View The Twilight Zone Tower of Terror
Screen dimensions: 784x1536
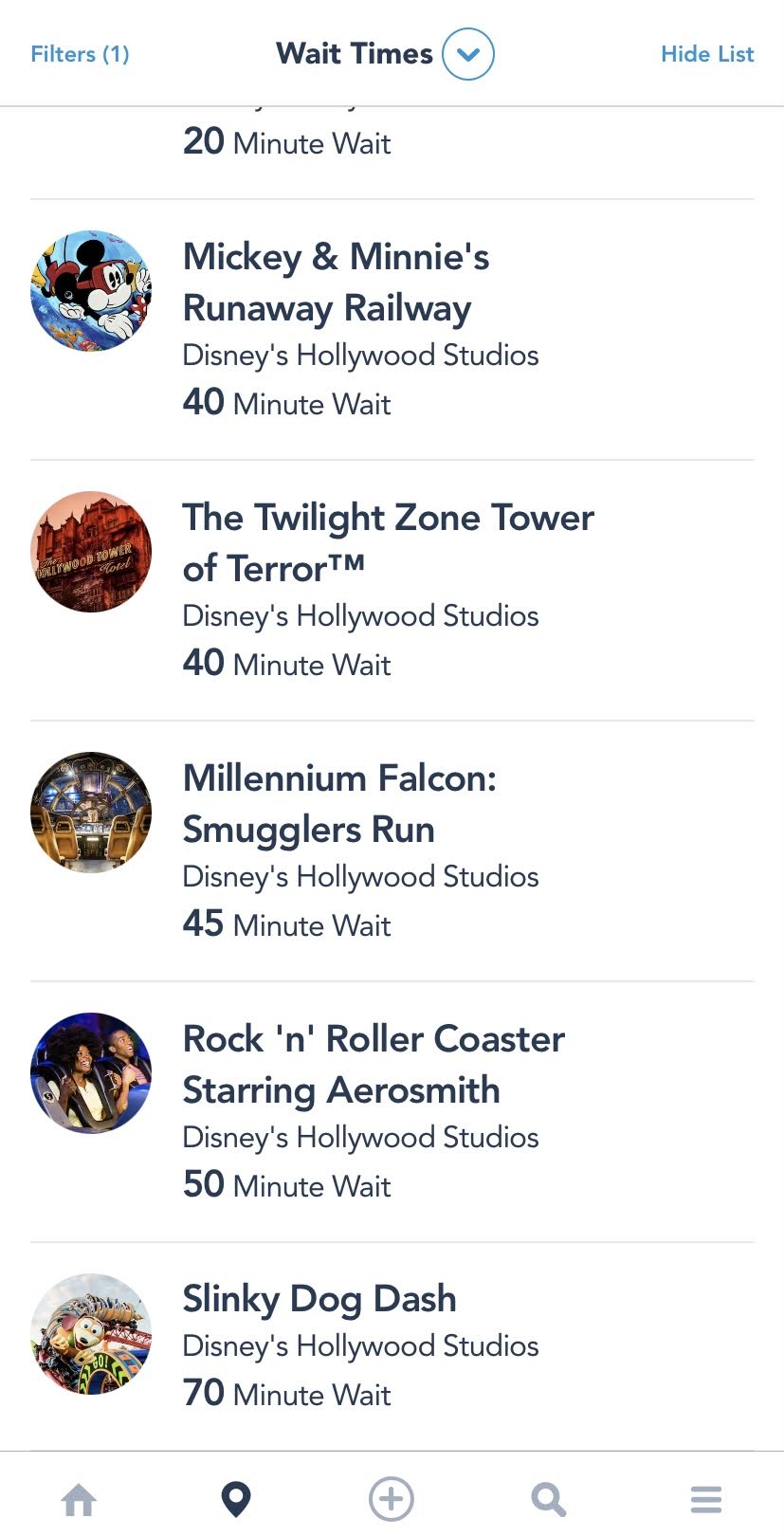[x=388, y=543]
